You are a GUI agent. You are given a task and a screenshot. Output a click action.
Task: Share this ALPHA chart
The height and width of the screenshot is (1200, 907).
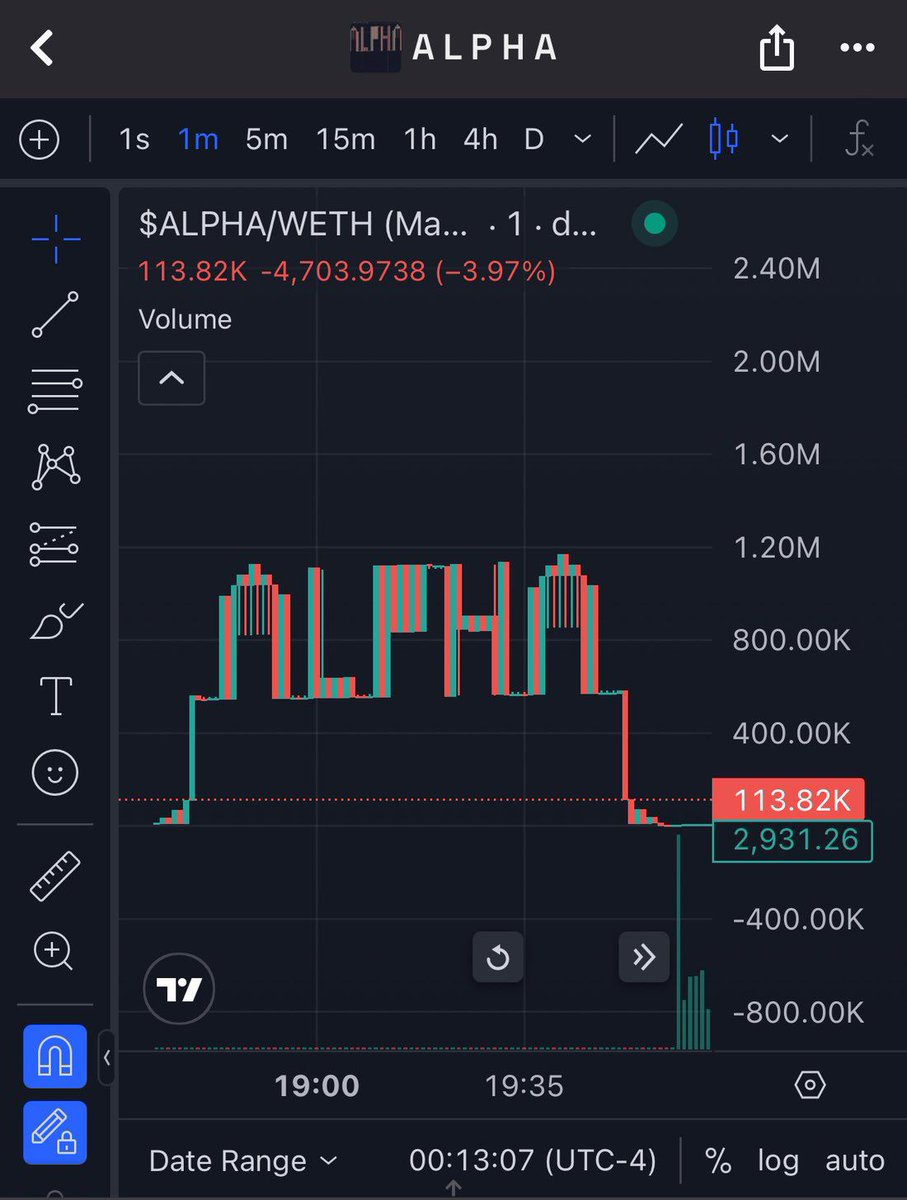pyautogui.click(x=776, y=48)
